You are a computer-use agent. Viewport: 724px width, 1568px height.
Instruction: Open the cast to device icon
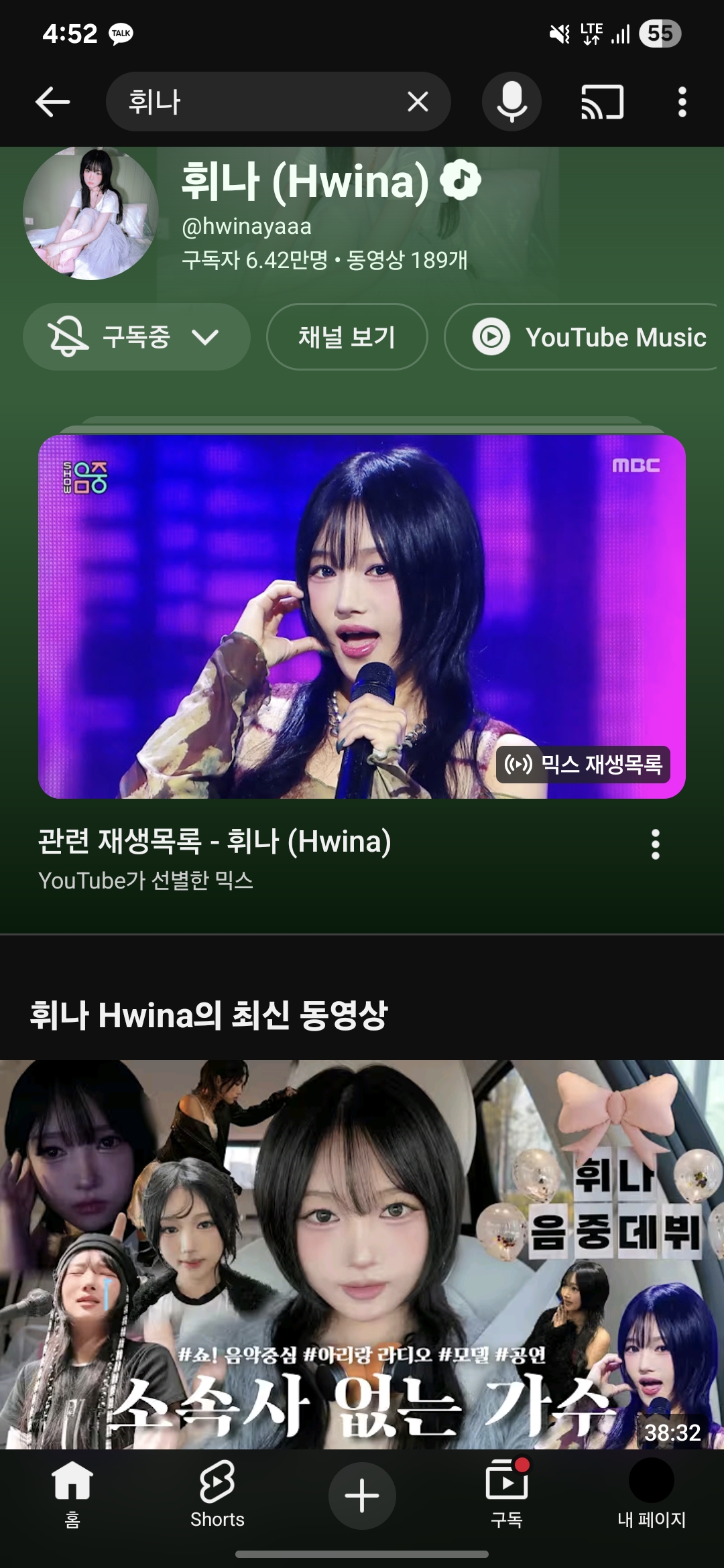602,103
